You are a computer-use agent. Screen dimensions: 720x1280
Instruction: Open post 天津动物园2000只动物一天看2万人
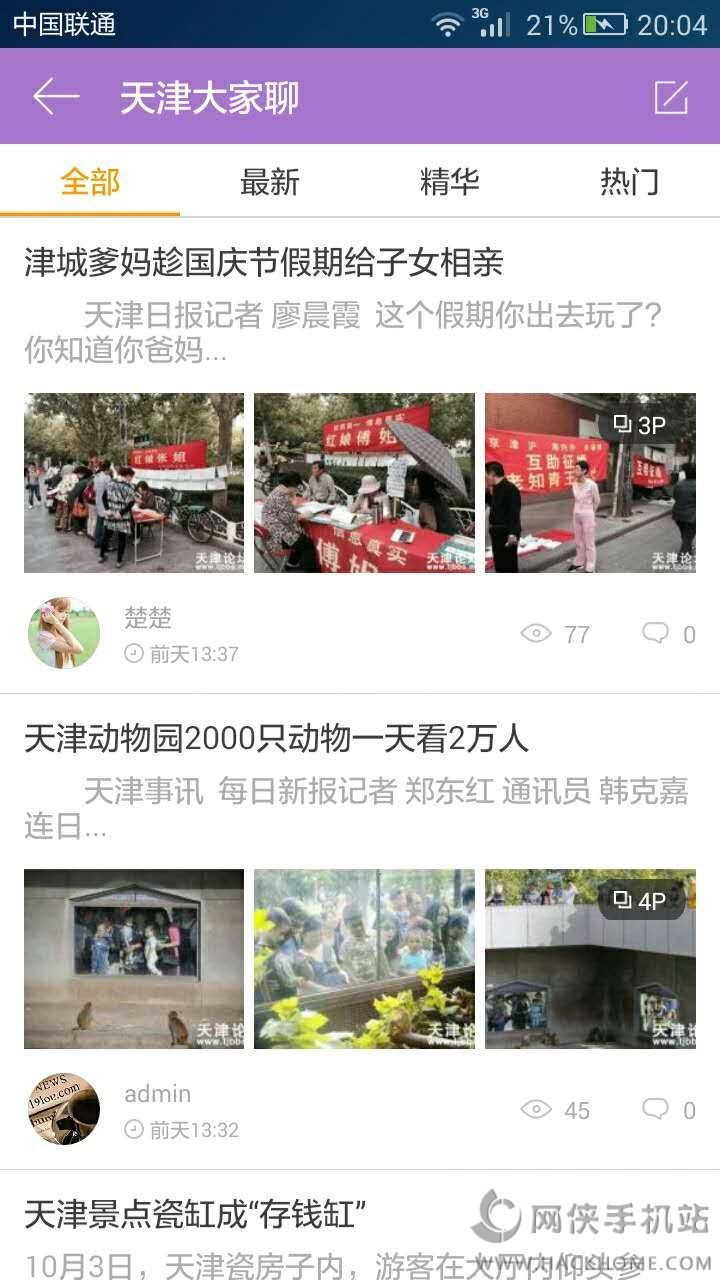276,739
